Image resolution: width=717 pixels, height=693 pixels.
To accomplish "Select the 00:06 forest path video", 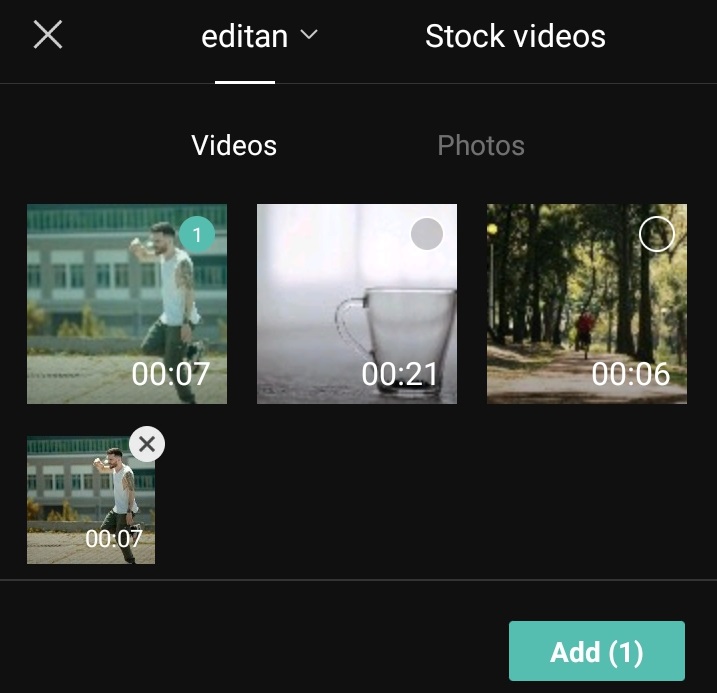I will click(656, 235).
